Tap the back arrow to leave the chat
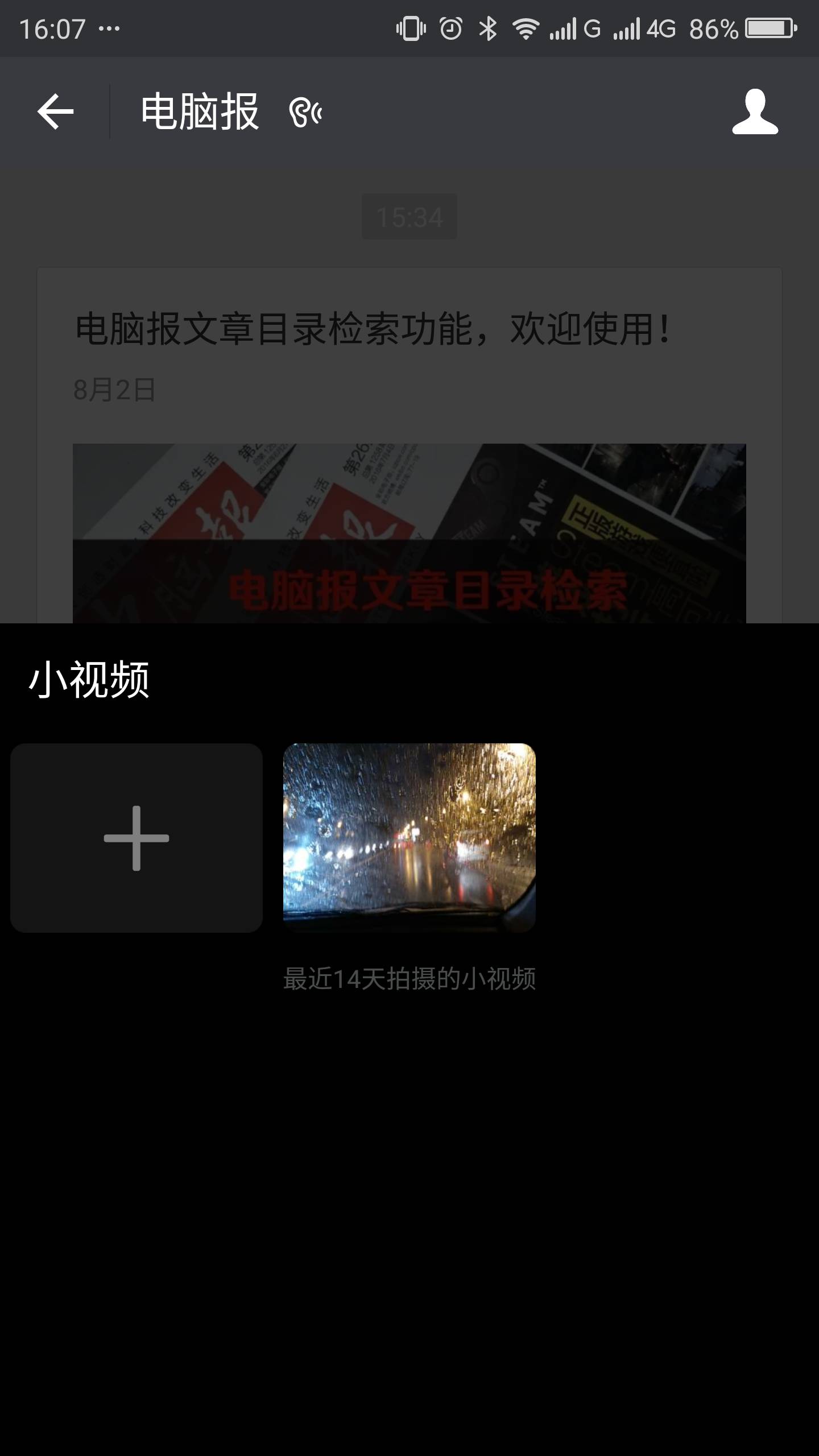819x1456 pixels. (x=55, y=111)
